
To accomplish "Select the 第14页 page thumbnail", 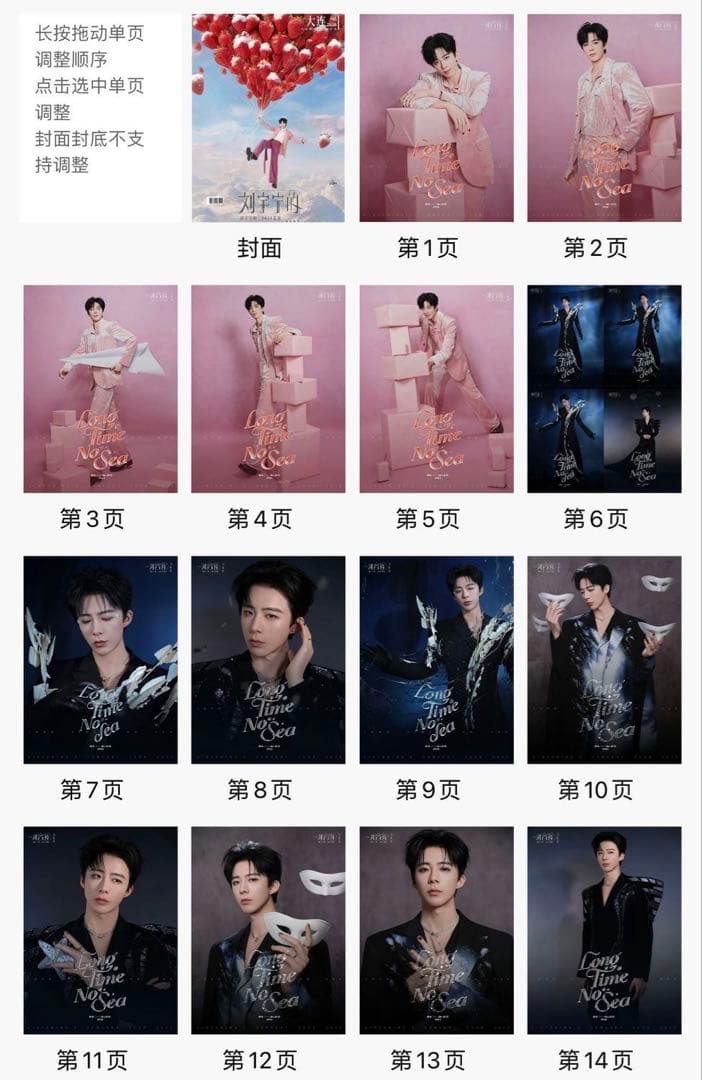I will (x=604, y=930).
